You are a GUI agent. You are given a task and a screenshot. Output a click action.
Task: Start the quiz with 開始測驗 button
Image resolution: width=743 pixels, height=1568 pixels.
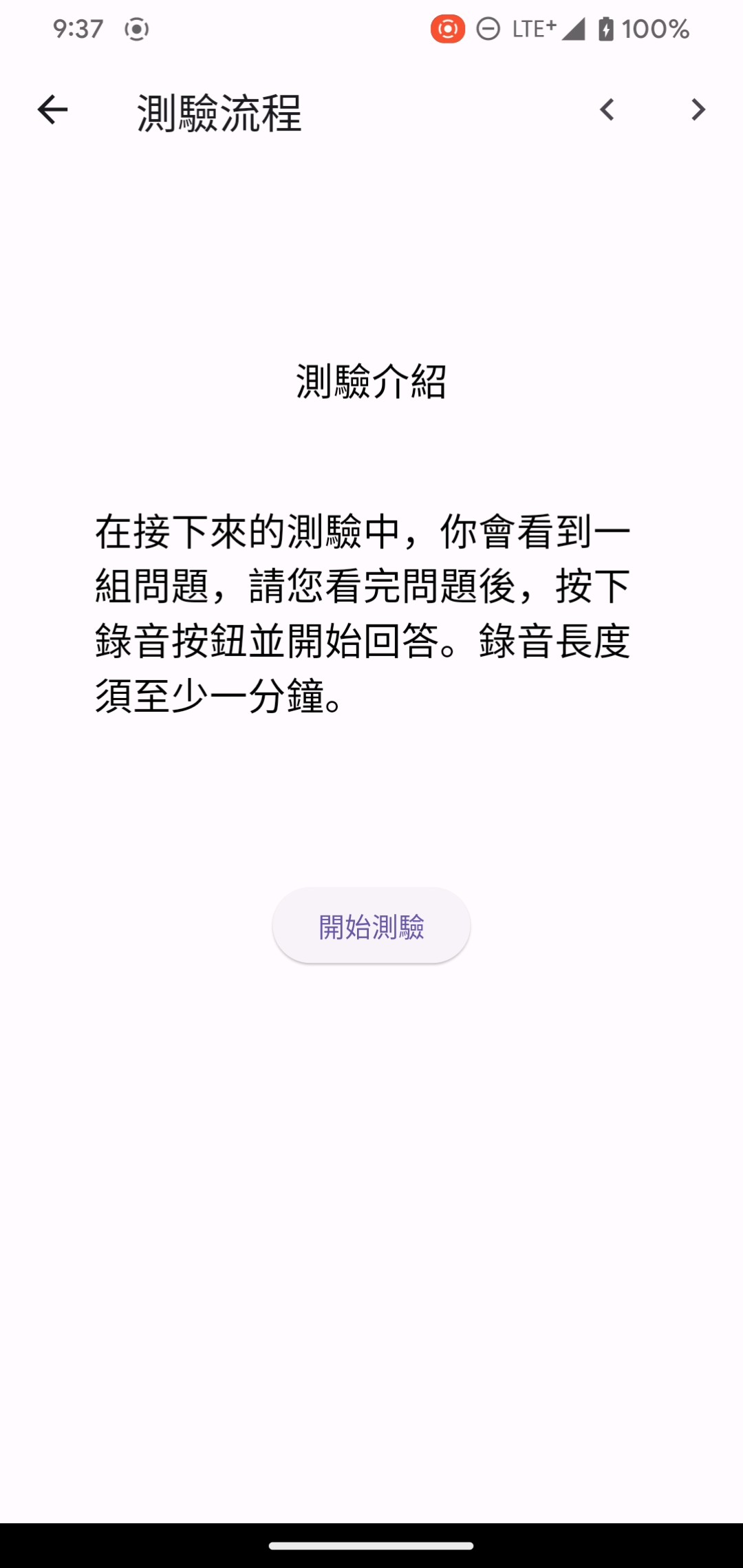click(371, 926)
